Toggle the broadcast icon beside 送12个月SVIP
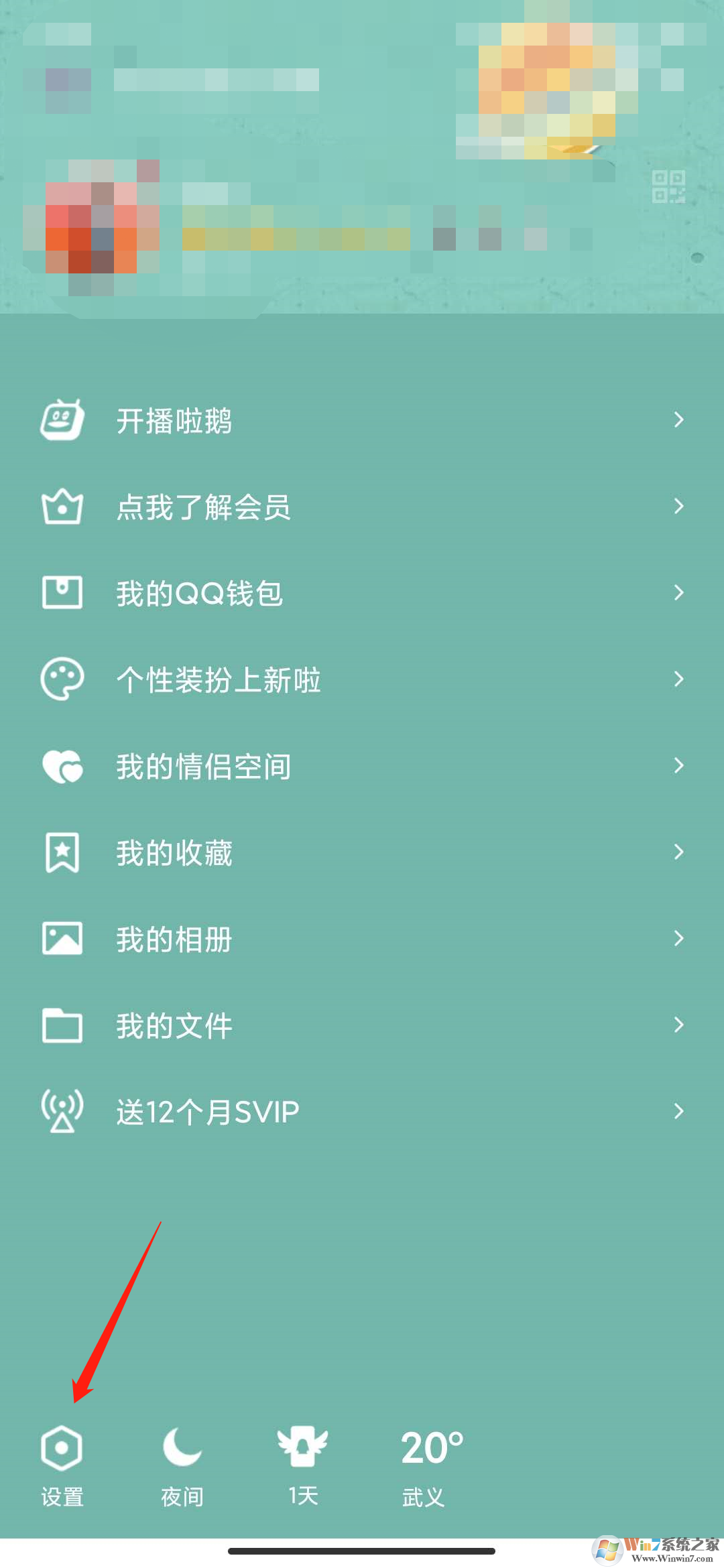This screenshot has width=724, height=1568. [62, 1111]
